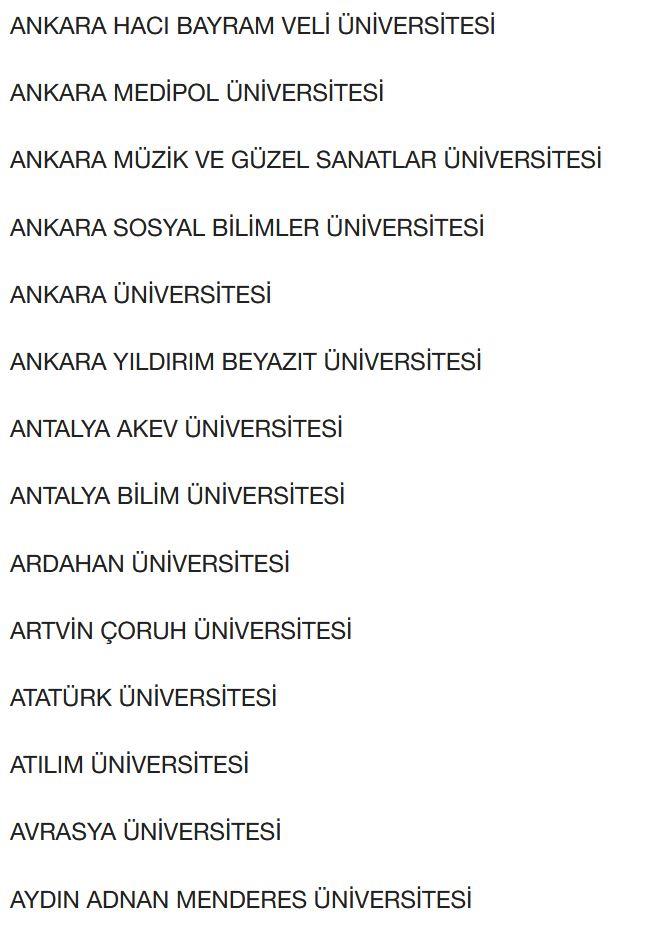Image resolution: width=652 pixels, height=940 pixels.
Task: Pick Ankara Müzik ve Güzel Sanatlar Üniversitesi
Action: click(305, 160)
